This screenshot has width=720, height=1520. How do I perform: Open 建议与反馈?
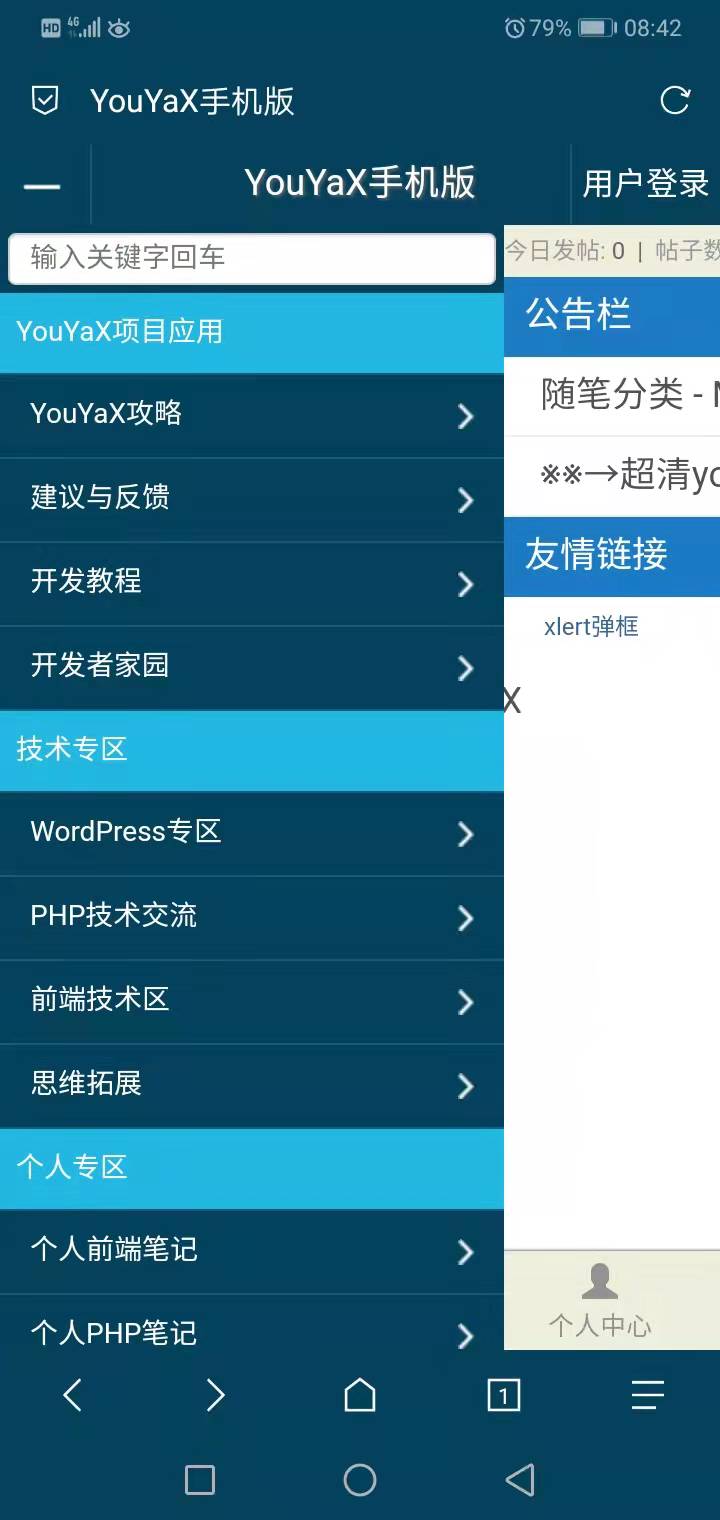[252, 499]
